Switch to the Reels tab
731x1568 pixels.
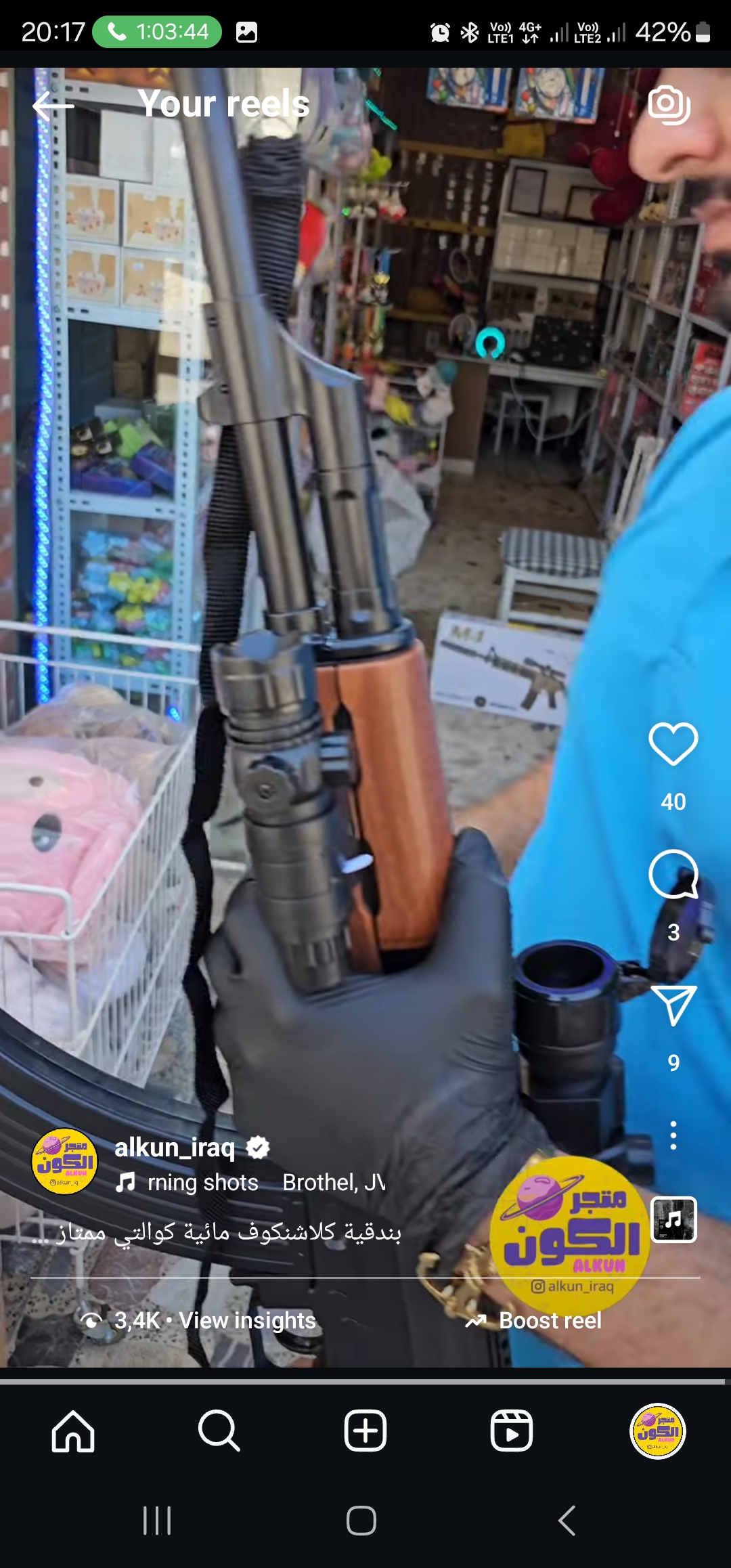click(x=512, y=1431)
